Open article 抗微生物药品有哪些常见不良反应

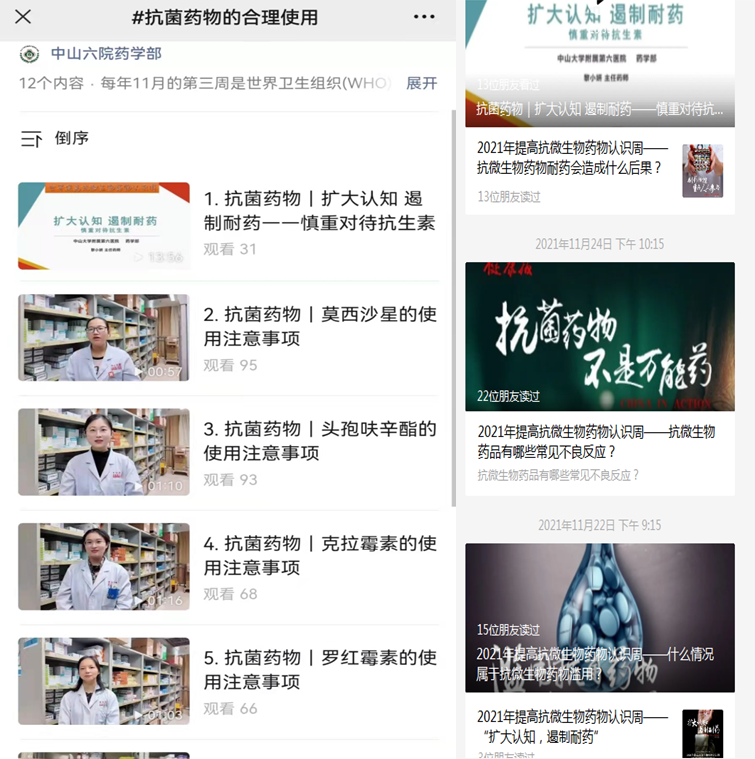(x=598, y=441)
